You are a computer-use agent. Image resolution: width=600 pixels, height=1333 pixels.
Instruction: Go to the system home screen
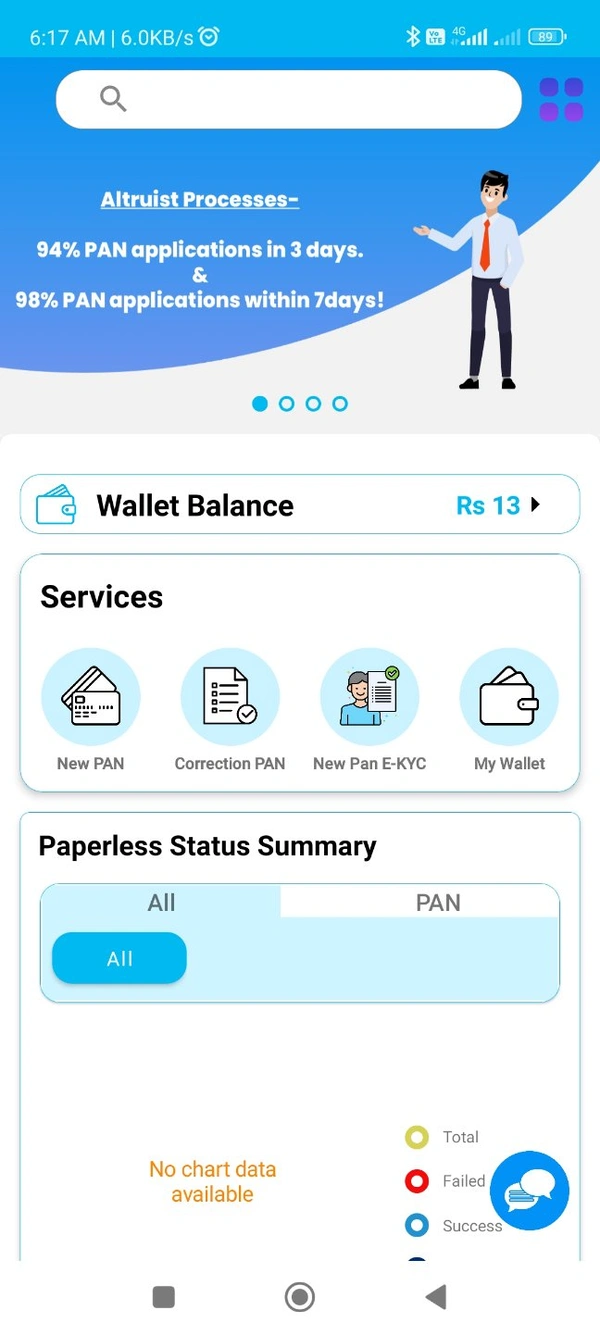[300, 1297]
